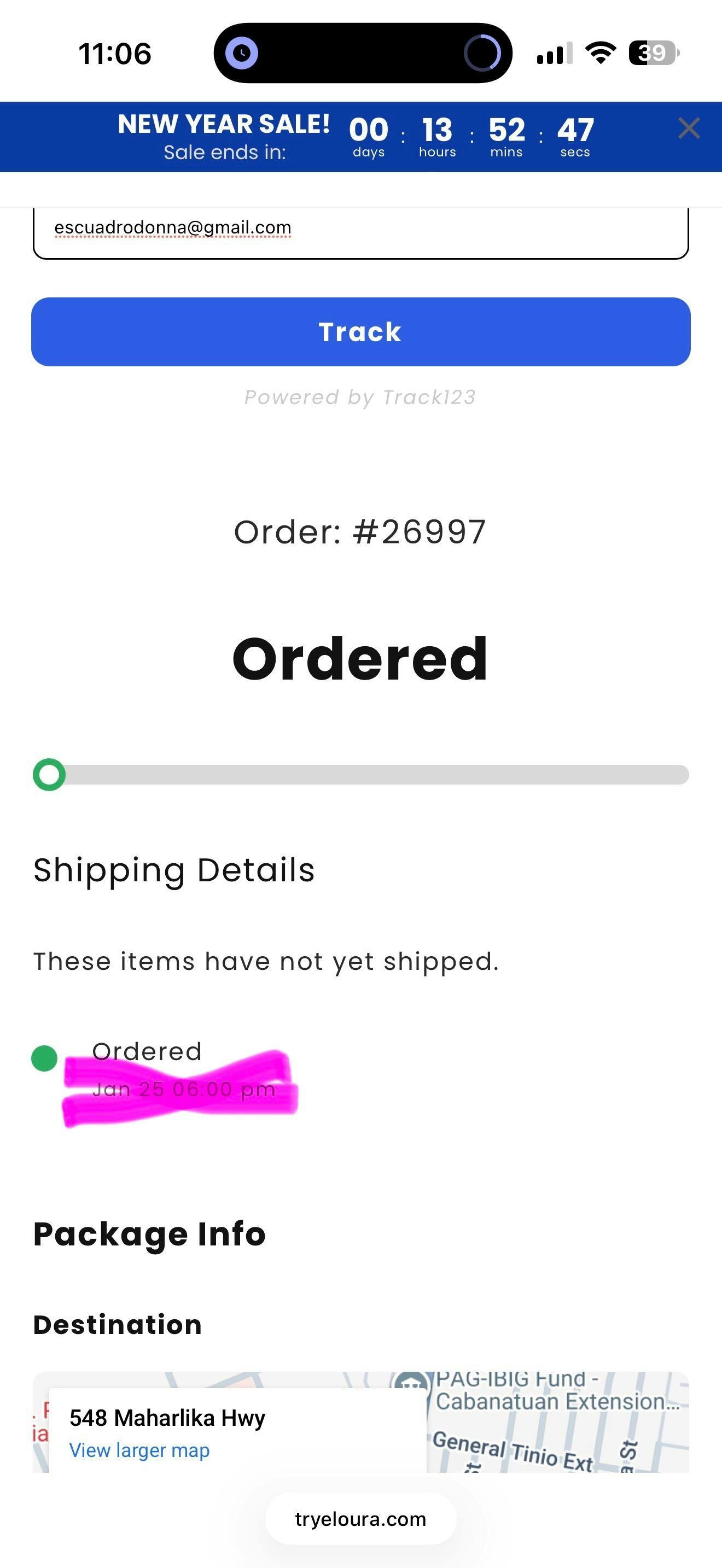Dismiss the New Year Sale banner
This screenshot has width=722, height=1568.
point(689,128)
